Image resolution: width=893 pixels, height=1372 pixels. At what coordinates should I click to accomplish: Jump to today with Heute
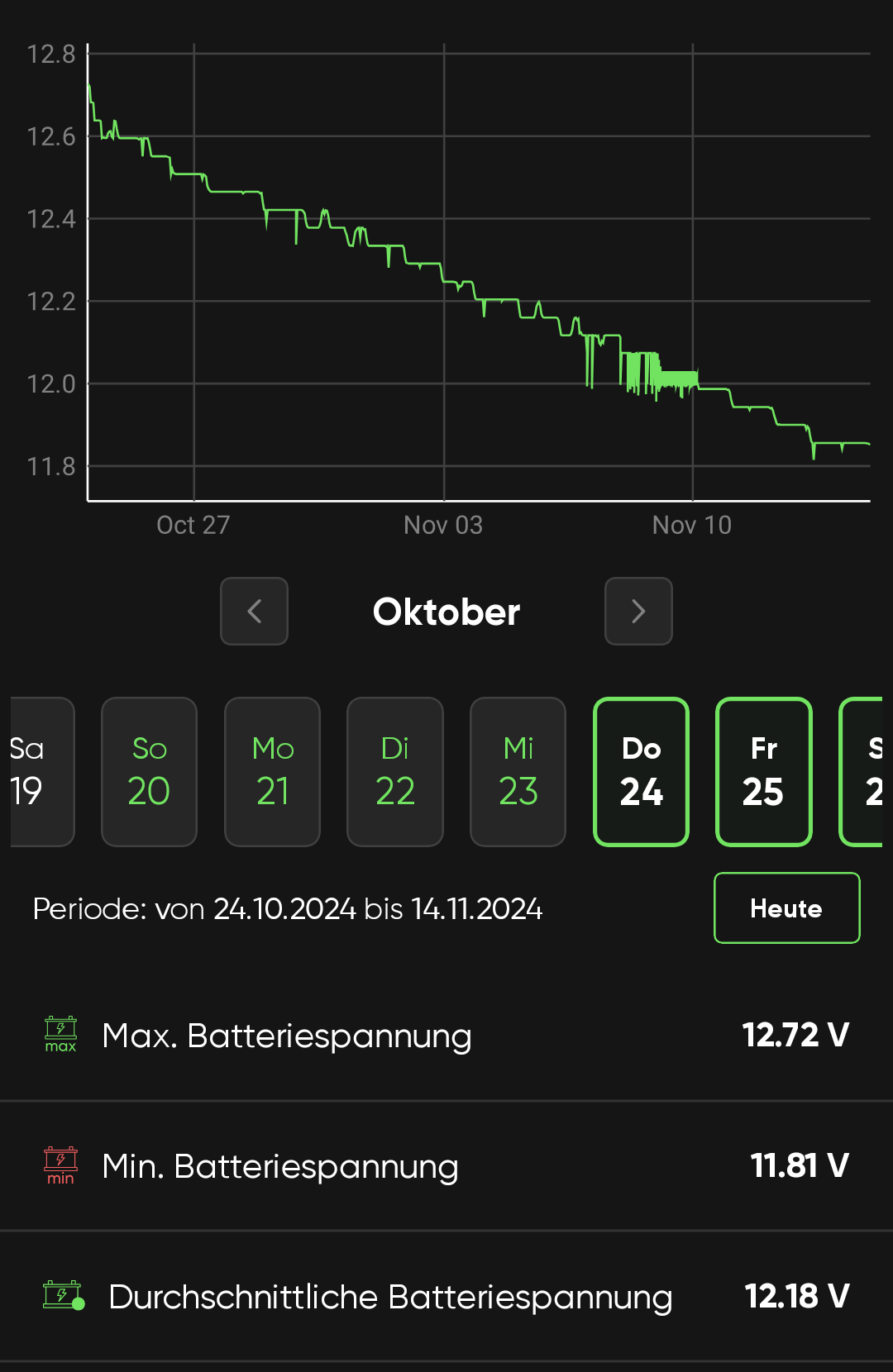(x=786, y=908)
